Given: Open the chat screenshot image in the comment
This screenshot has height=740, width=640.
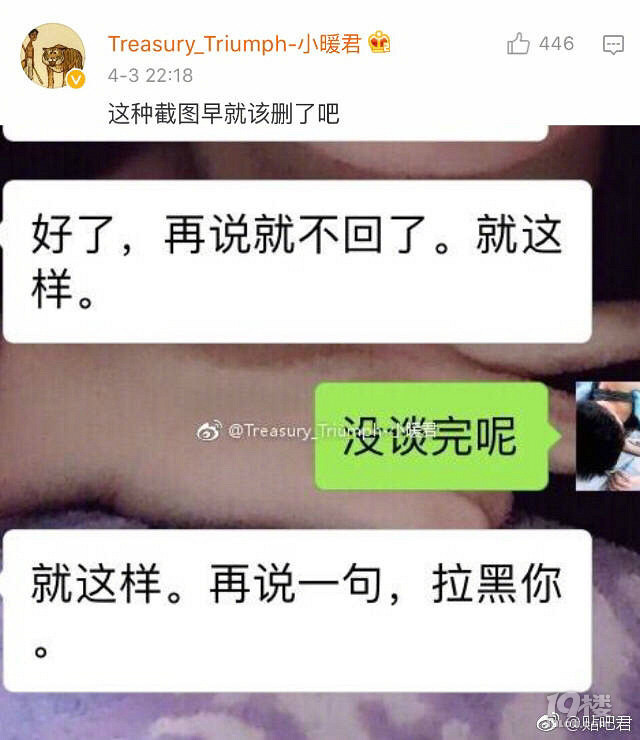Looking at the screenshot, I should click(x=320, y=430).
